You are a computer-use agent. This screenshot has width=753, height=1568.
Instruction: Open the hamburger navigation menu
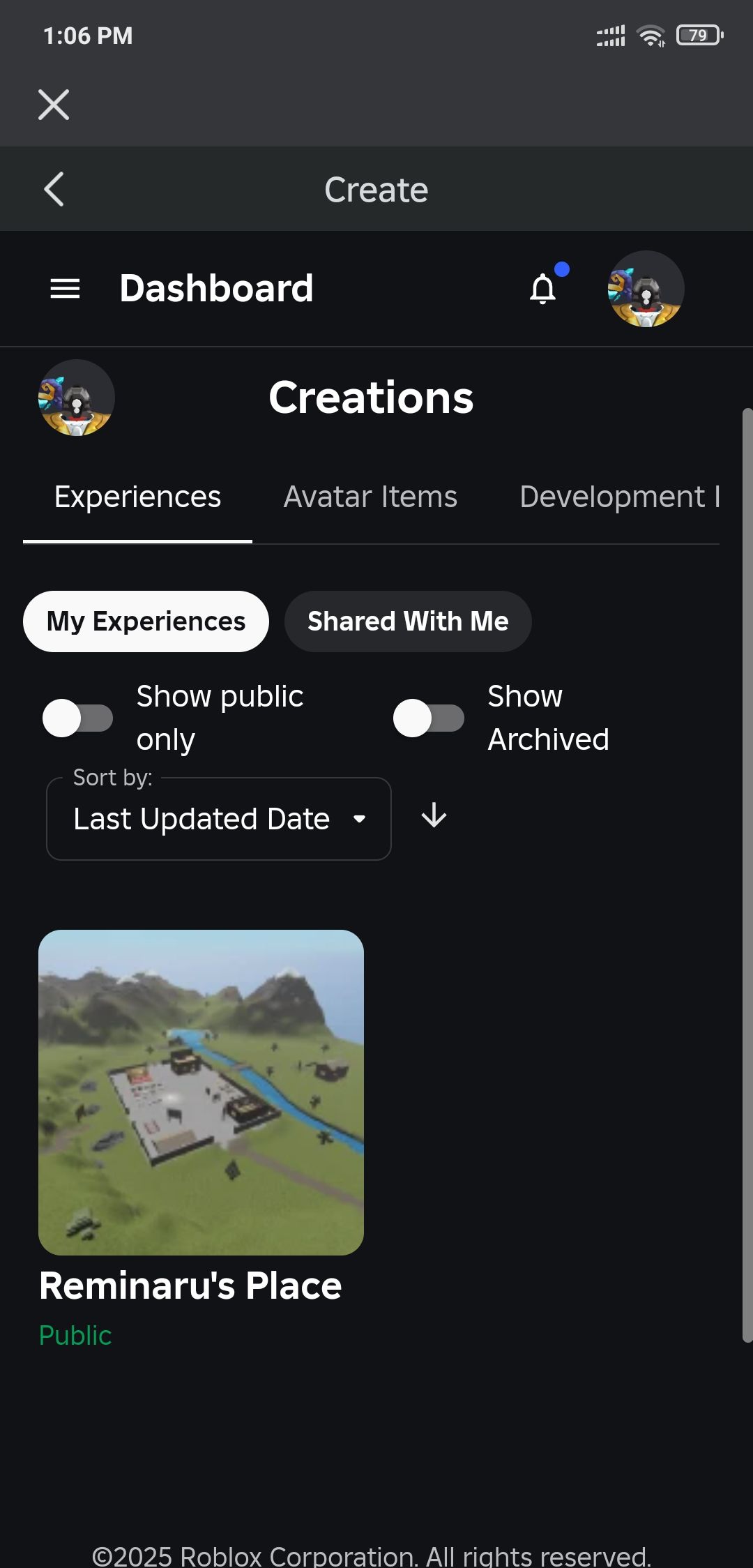(65, 288)
